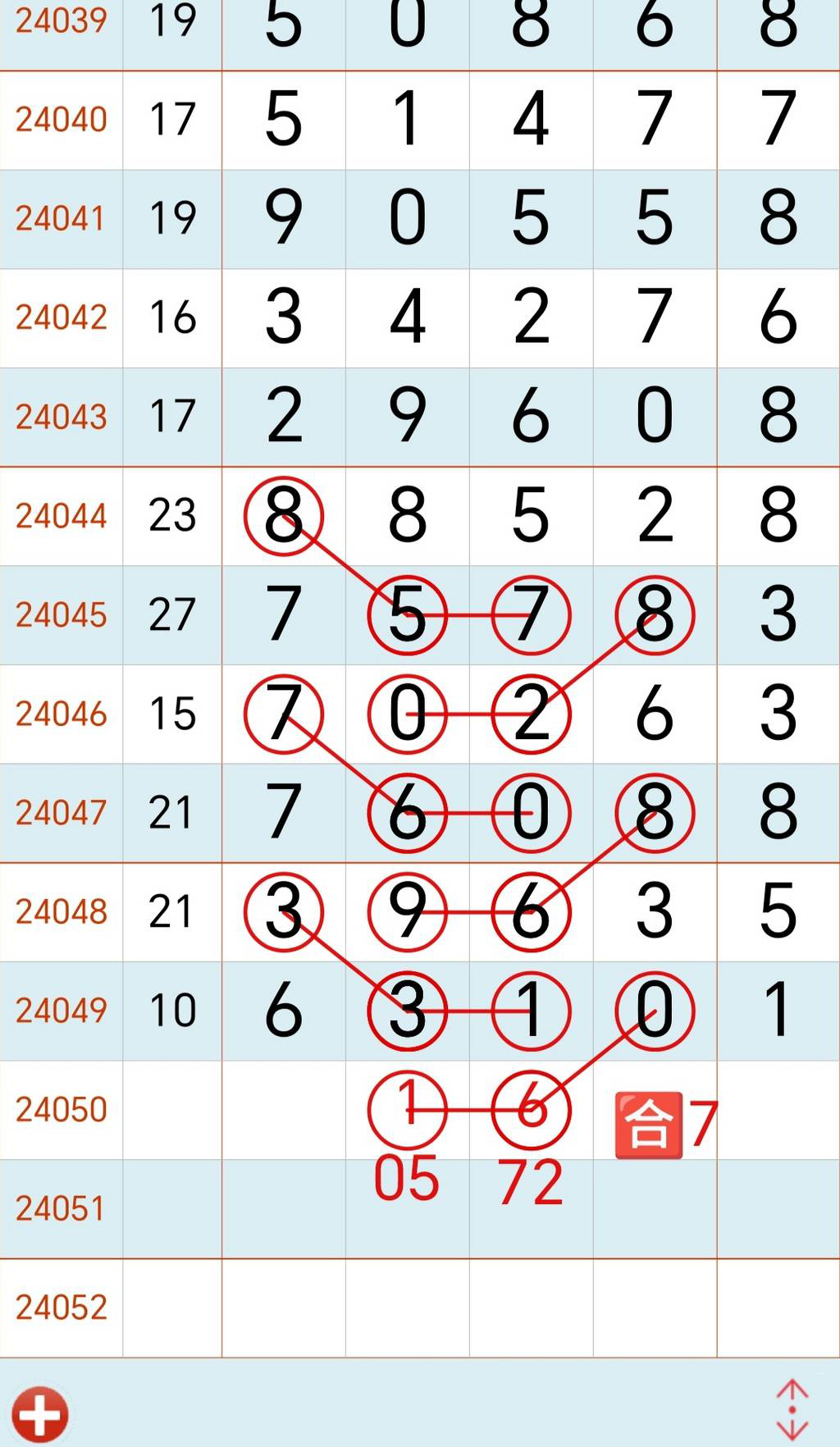Click the annotation text 72
Screen dimensions: 840x1447
coord(530,1179)
